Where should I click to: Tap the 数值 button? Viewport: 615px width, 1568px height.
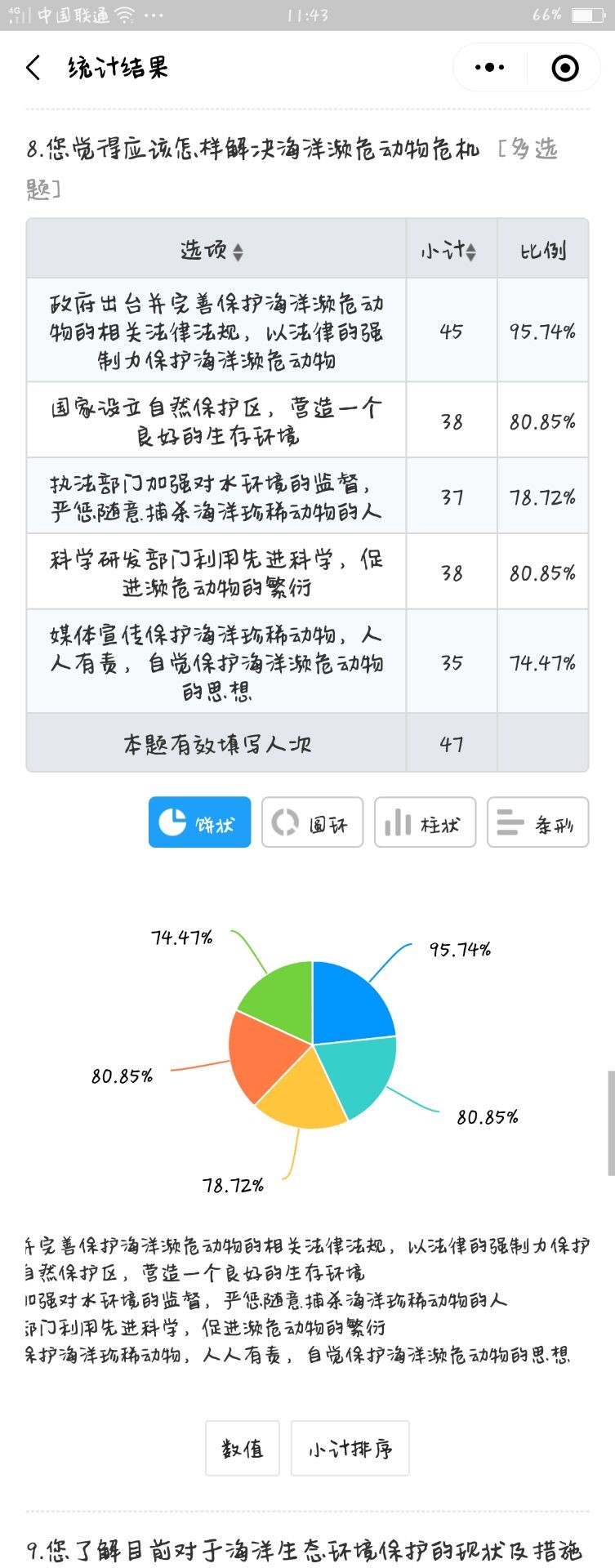[243, 1448]
